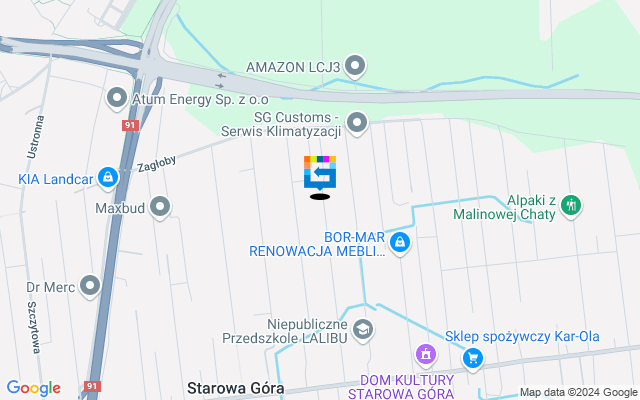Tap the Dom Kultury Starowa Góra marker
This screenshot has height=400, width=640.
426,355
